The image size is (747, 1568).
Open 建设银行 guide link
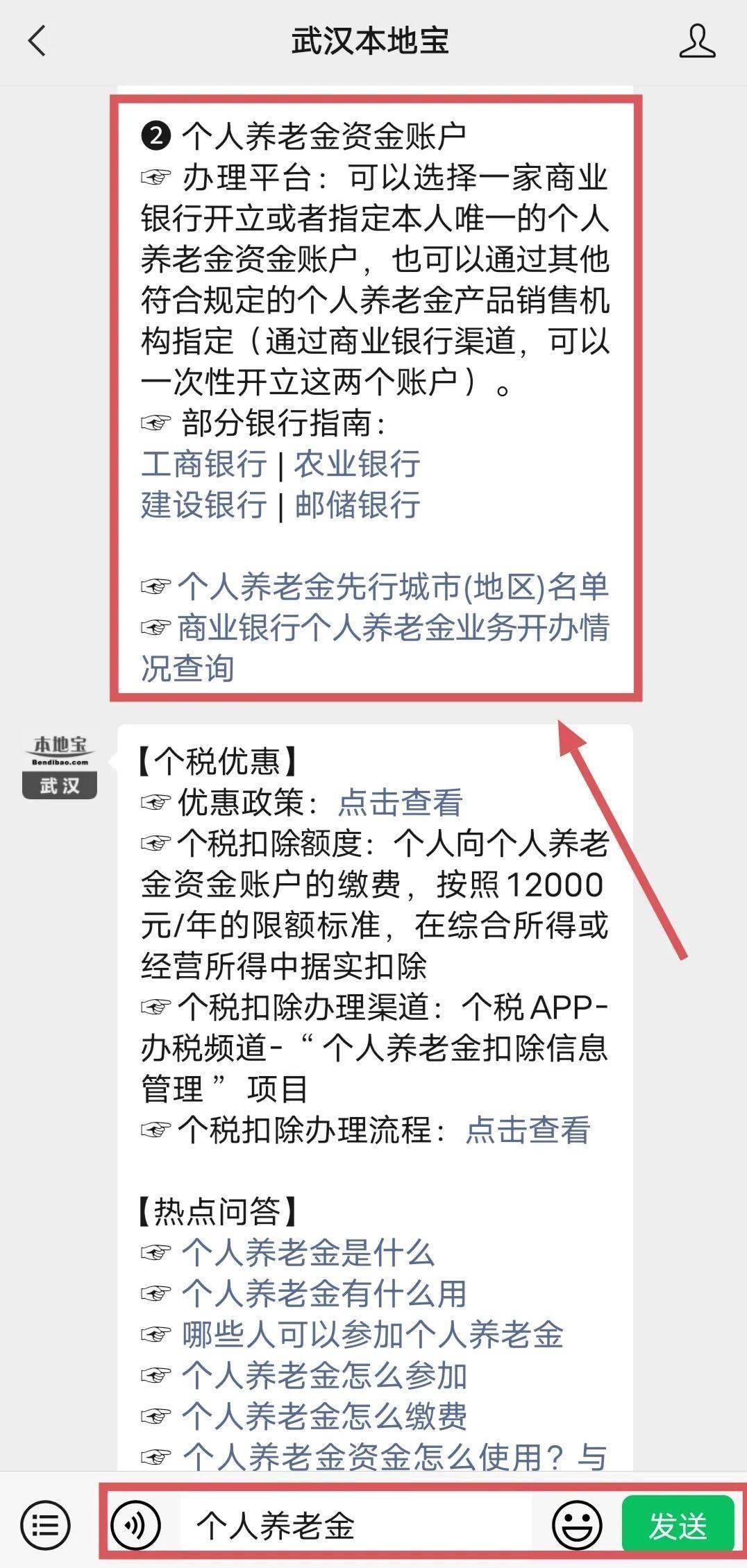pos(203,505)
